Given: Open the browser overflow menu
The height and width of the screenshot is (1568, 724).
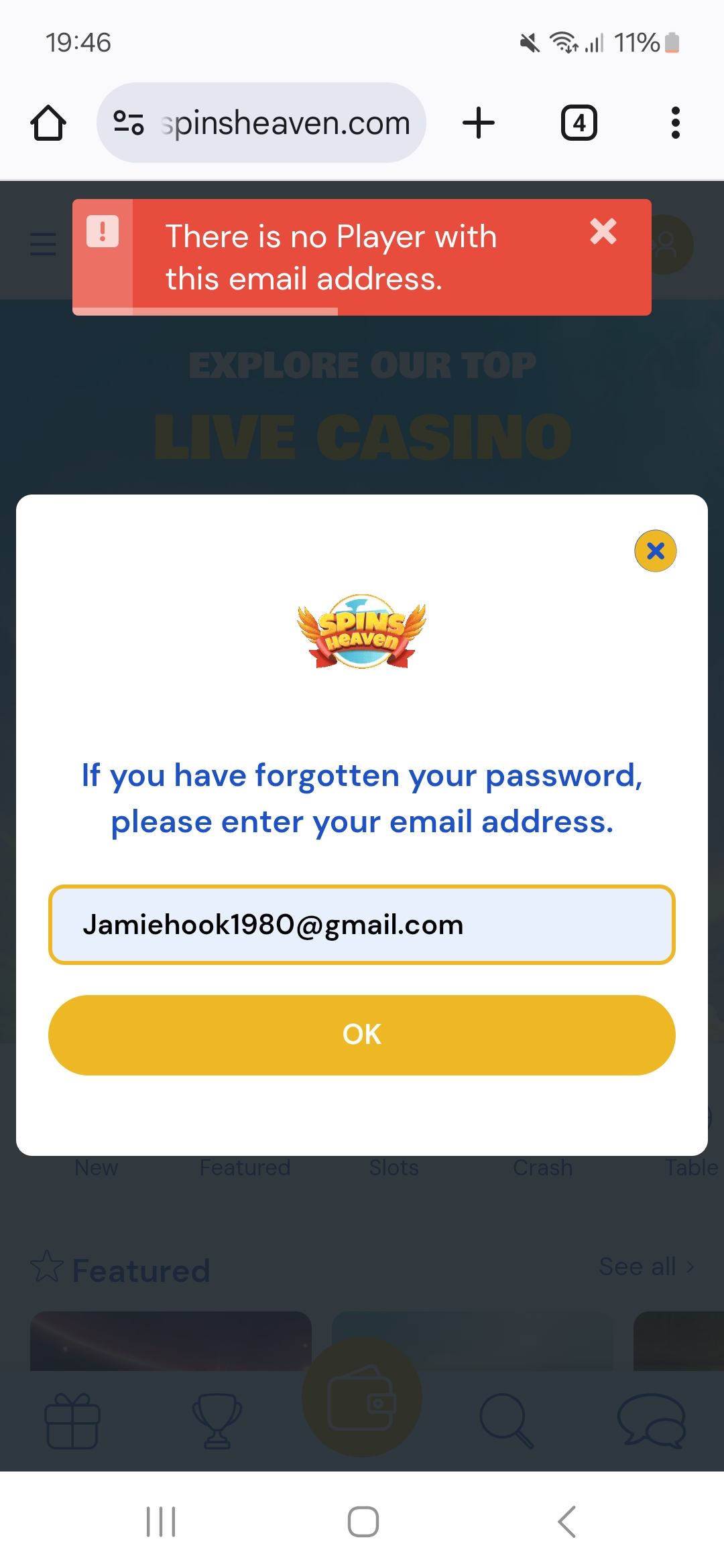Looking at the screenshot, I should tap(675, 123).
